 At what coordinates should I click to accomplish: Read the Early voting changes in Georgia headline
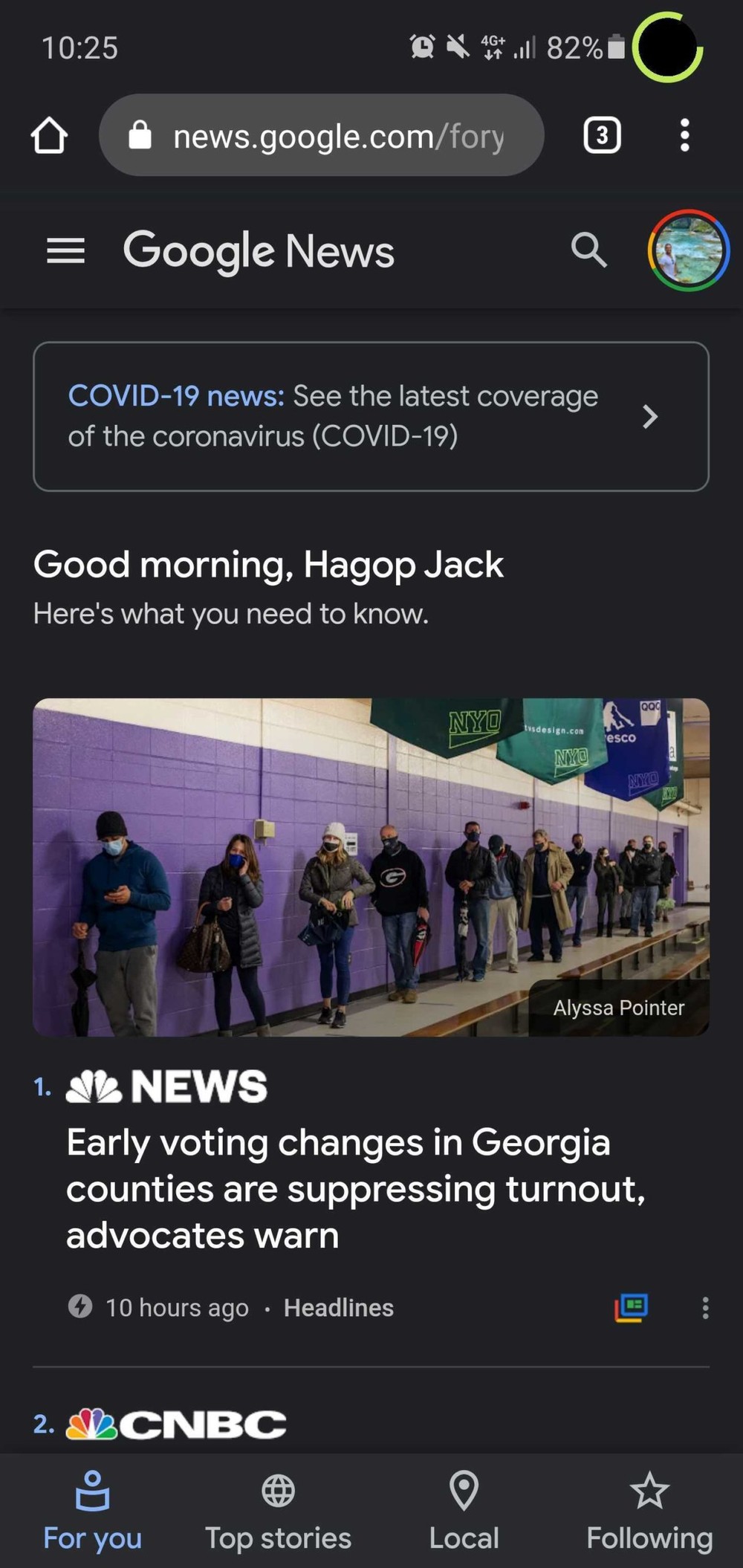coord(356,1188)
